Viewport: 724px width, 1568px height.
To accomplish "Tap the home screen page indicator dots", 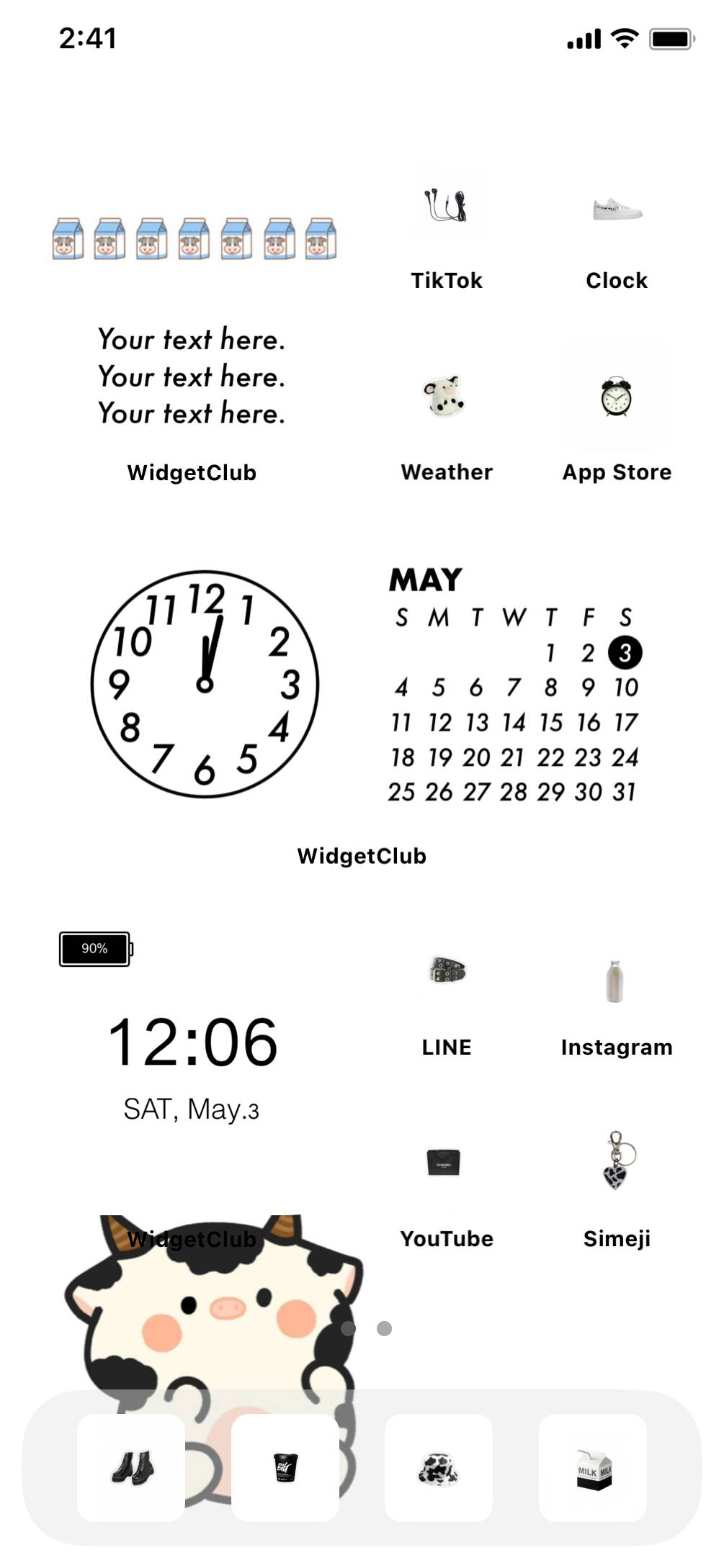I will [x=366, y=1328].
